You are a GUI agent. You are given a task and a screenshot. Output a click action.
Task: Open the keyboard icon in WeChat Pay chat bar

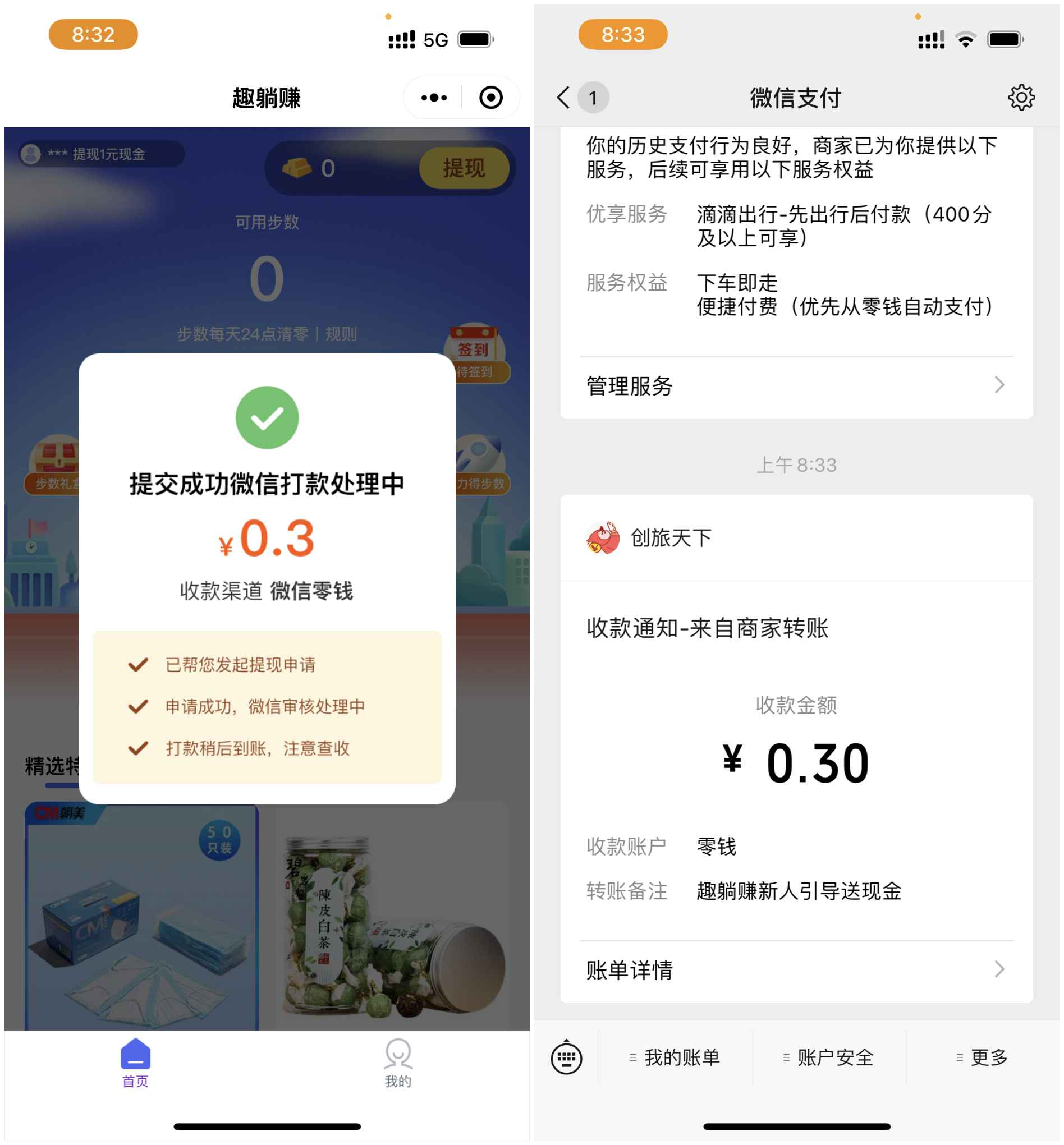pos(567,1058)
